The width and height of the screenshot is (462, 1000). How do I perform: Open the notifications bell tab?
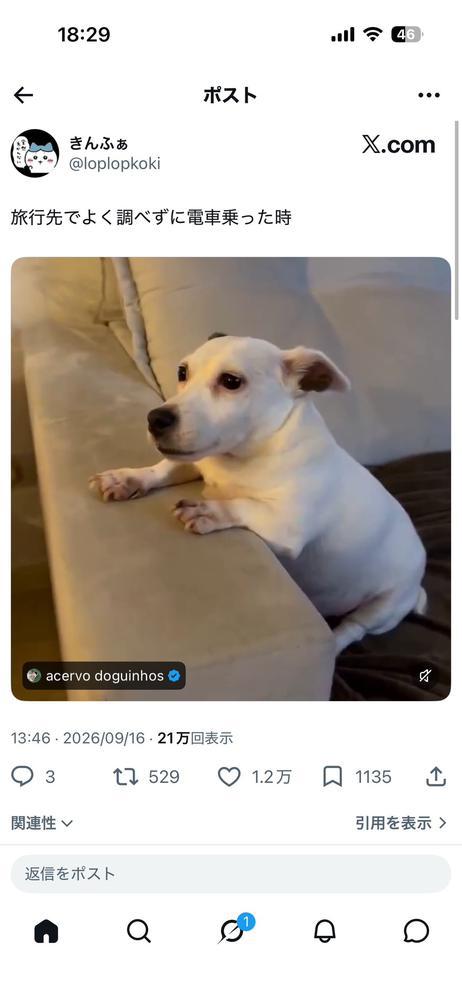[325, 931]
